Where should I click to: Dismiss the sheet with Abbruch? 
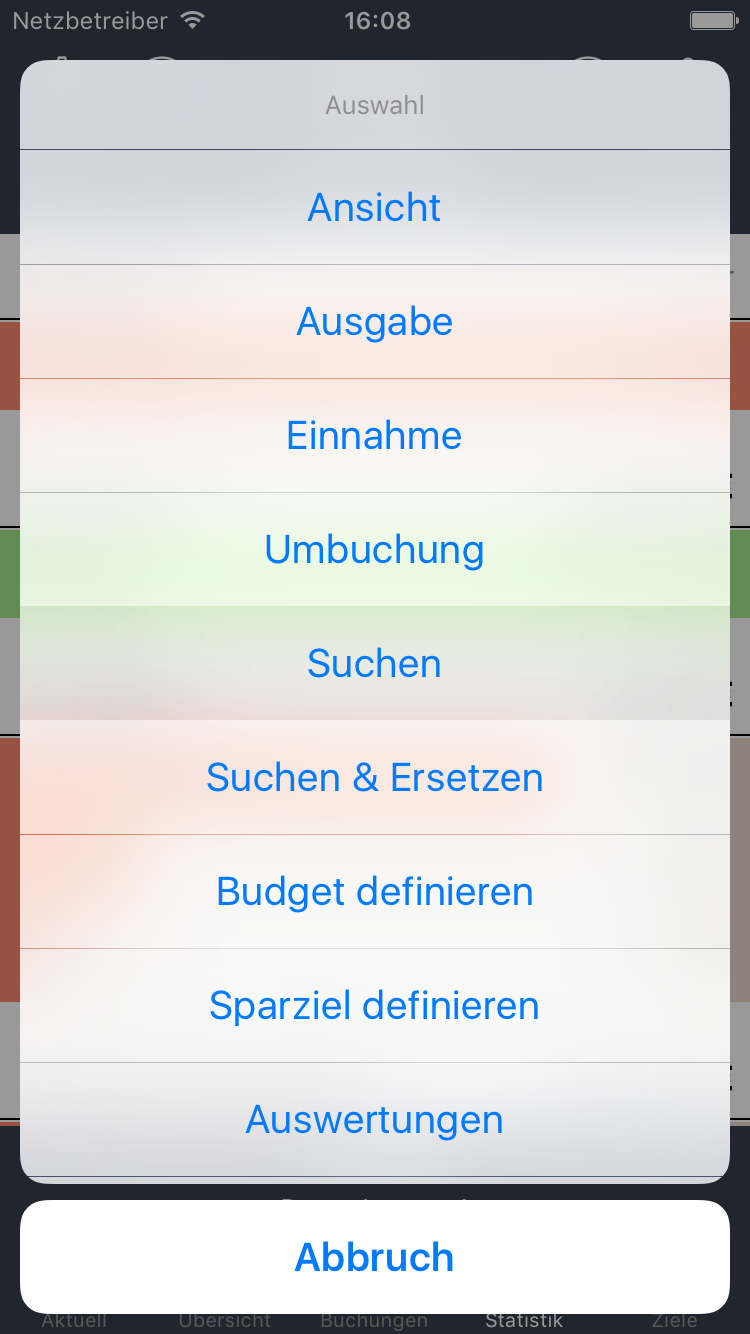pyautogui.click(x=375, y=1257)
